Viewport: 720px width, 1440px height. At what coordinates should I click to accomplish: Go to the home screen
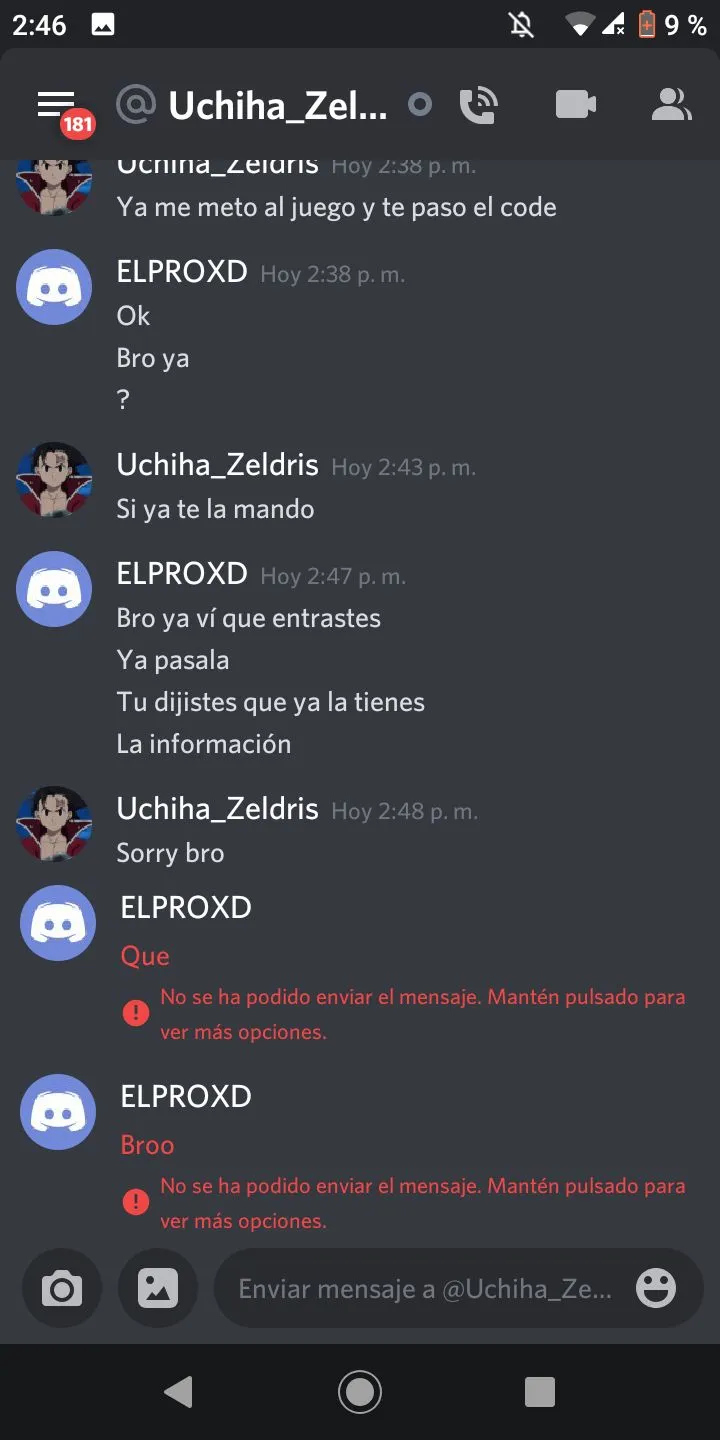click(x=360, y=1391)
